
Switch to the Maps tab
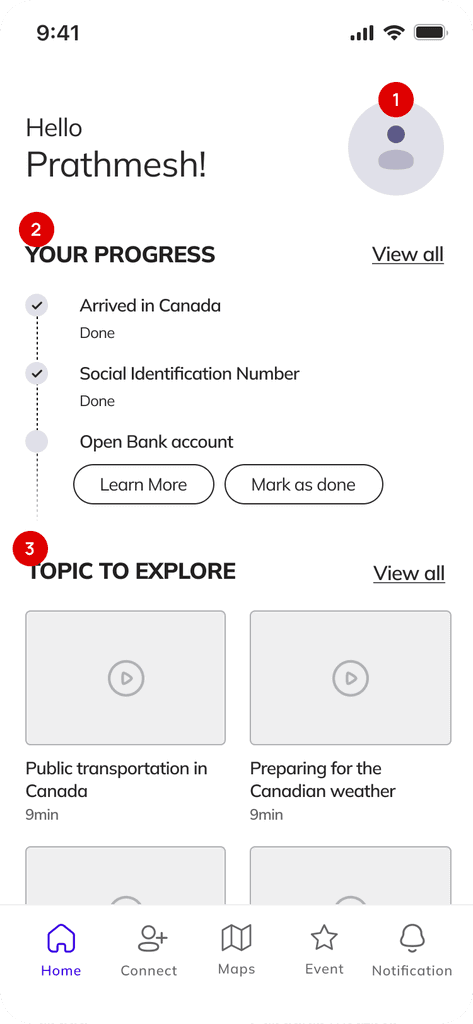pos(236,950)
